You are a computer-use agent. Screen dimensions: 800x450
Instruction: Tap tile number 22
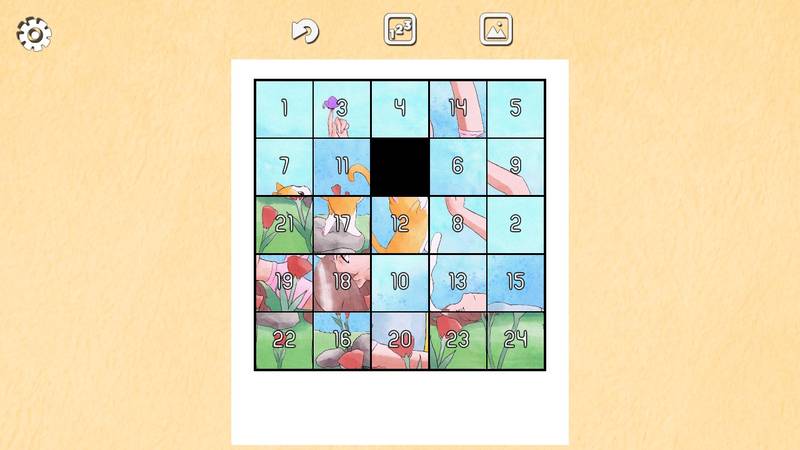coord(284,340)
